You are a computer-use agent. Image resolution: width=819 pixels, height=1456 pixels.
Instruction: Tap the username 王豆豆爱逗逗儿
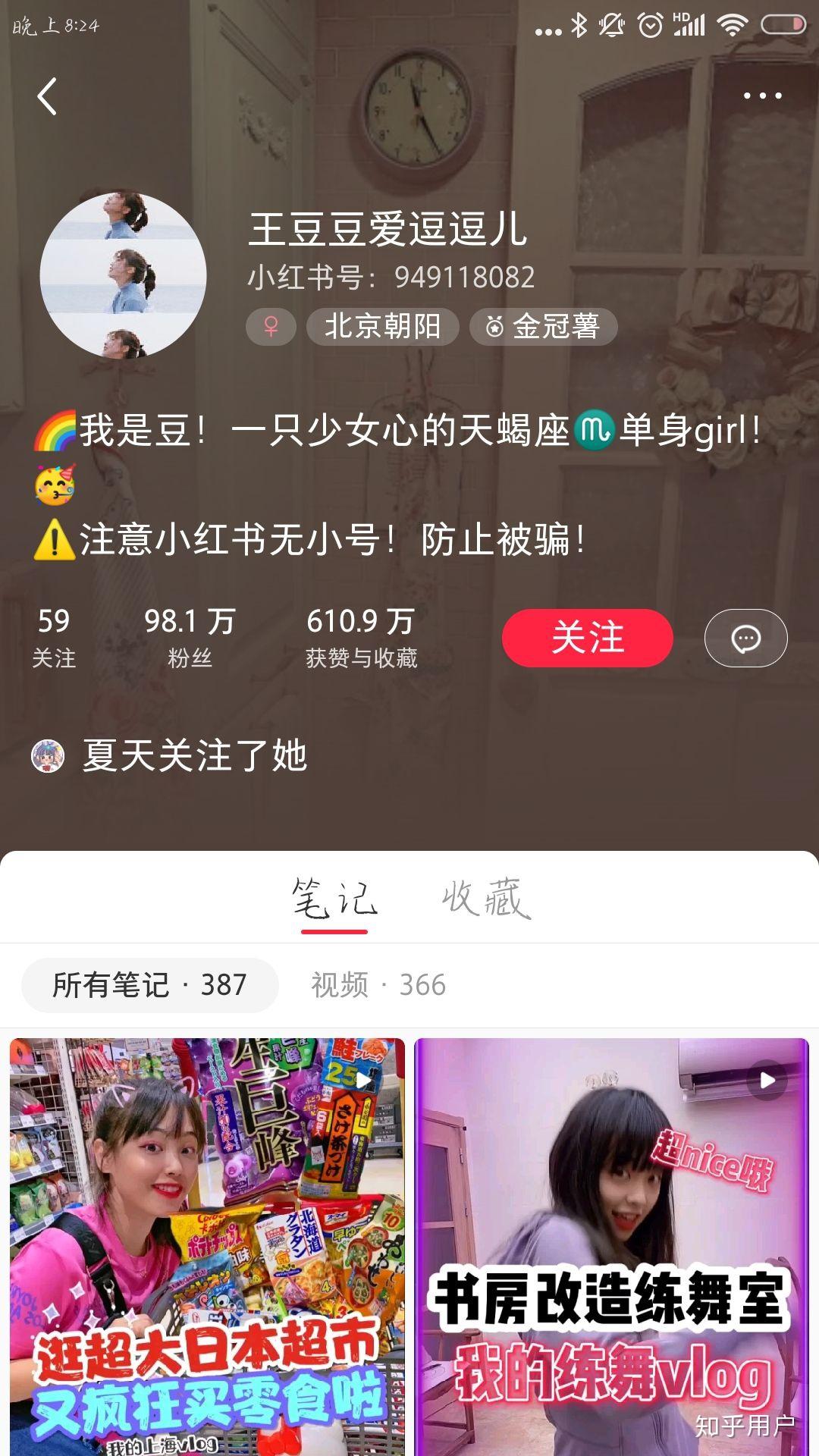(388, 234)
